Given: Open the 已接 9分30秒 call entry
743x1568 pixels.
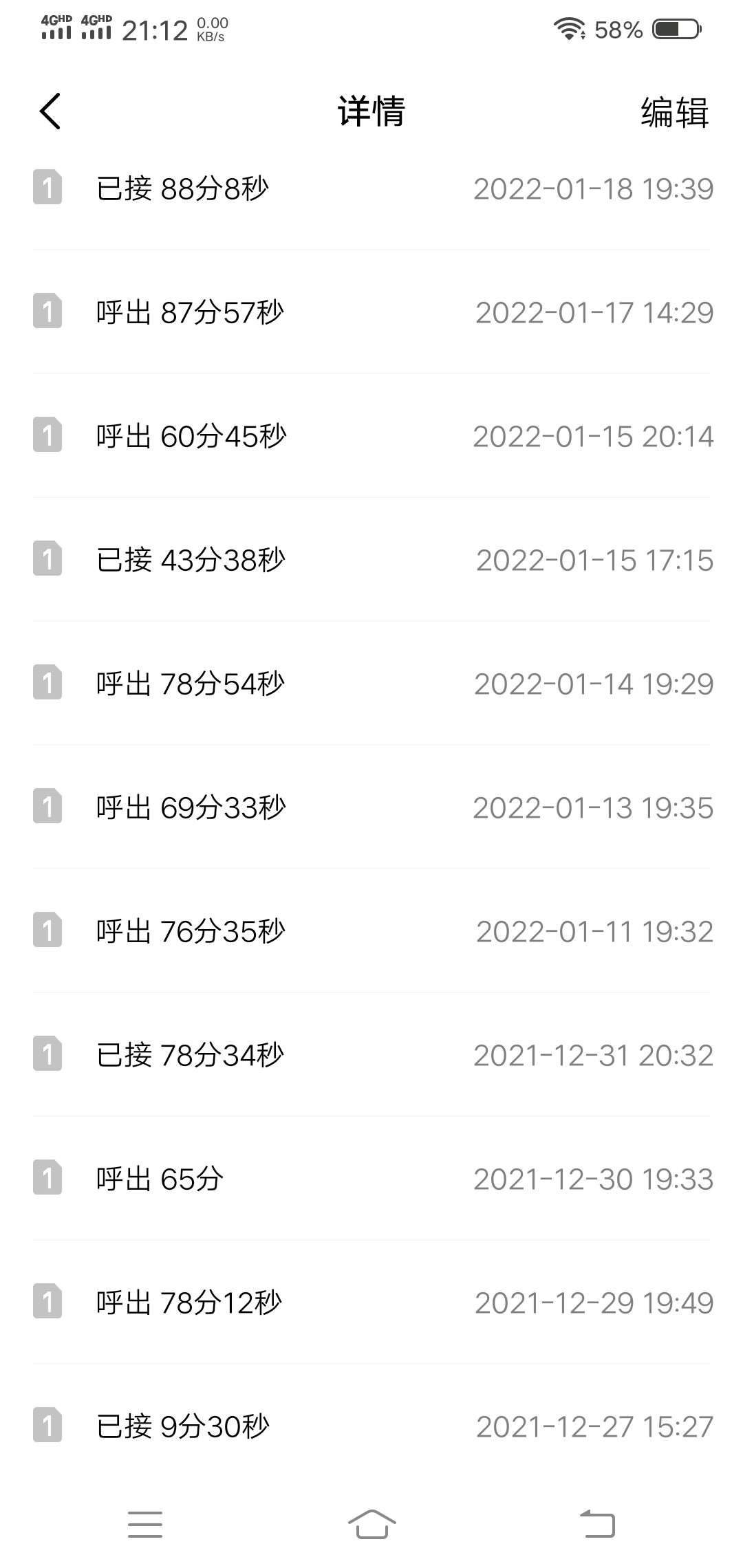Looking at the screenshot, I should point(371,1426).
